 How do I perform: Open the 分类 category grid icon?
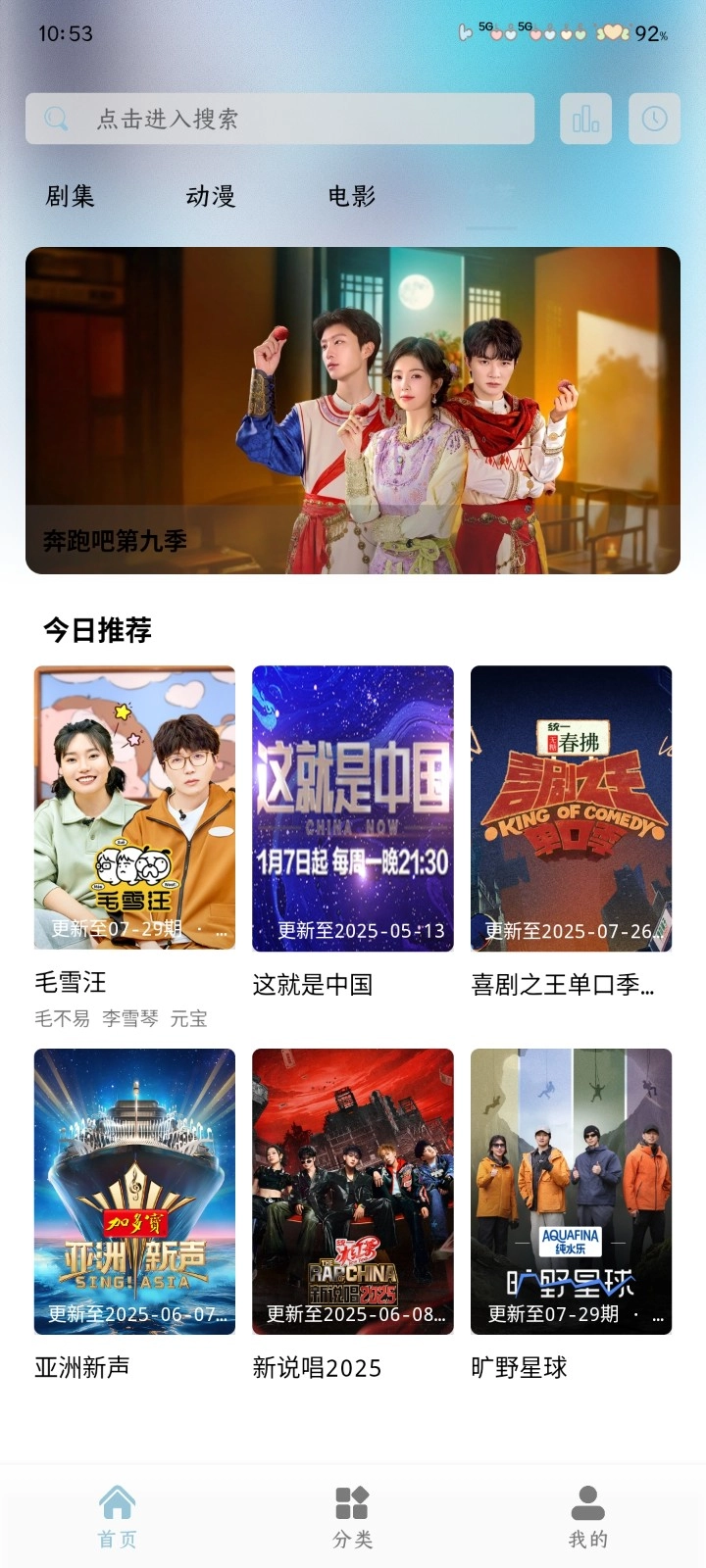pos(352,1499)
